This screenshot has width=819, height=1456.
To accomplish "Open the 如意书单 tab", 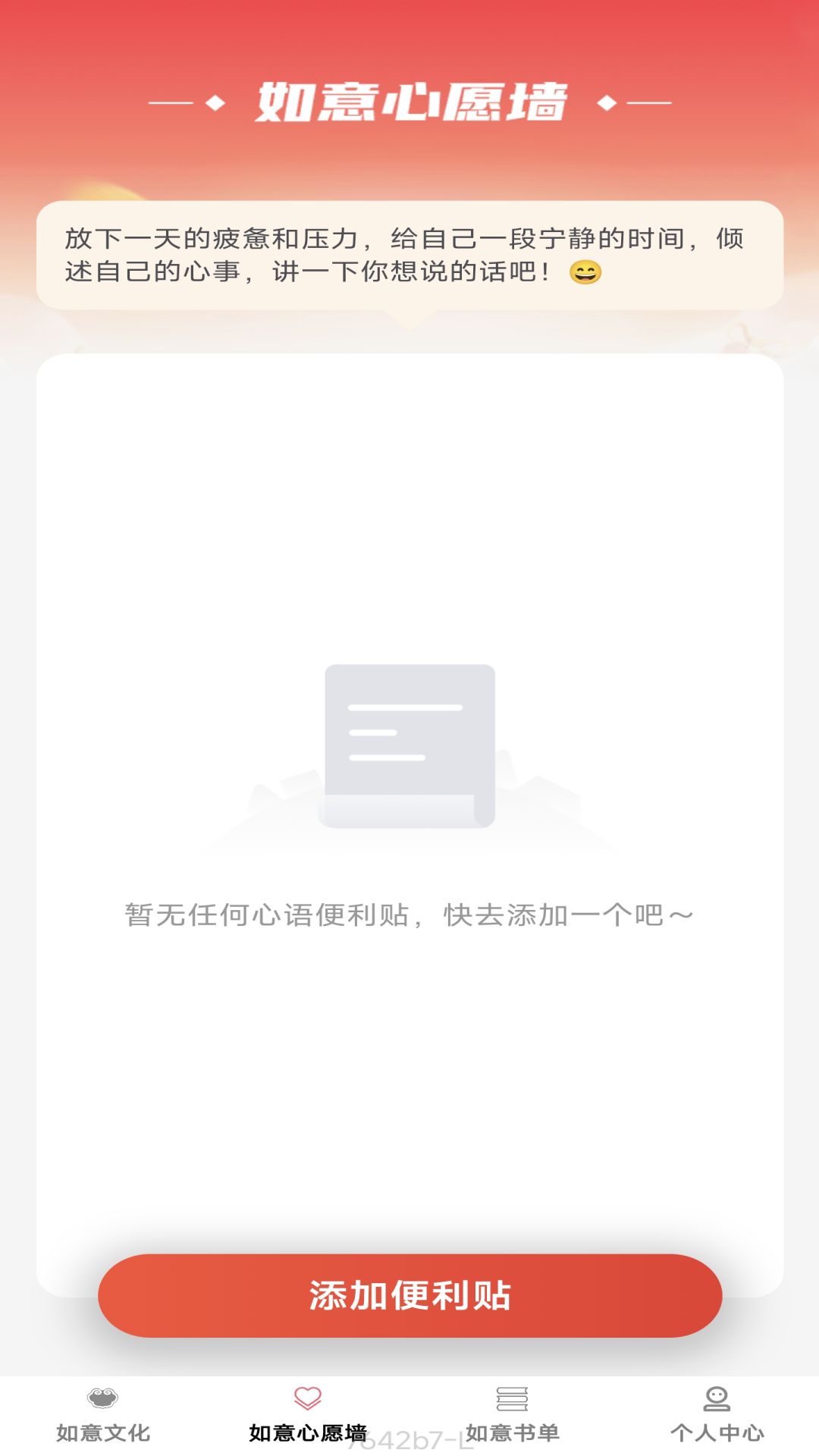I will tap(513, 1415).
